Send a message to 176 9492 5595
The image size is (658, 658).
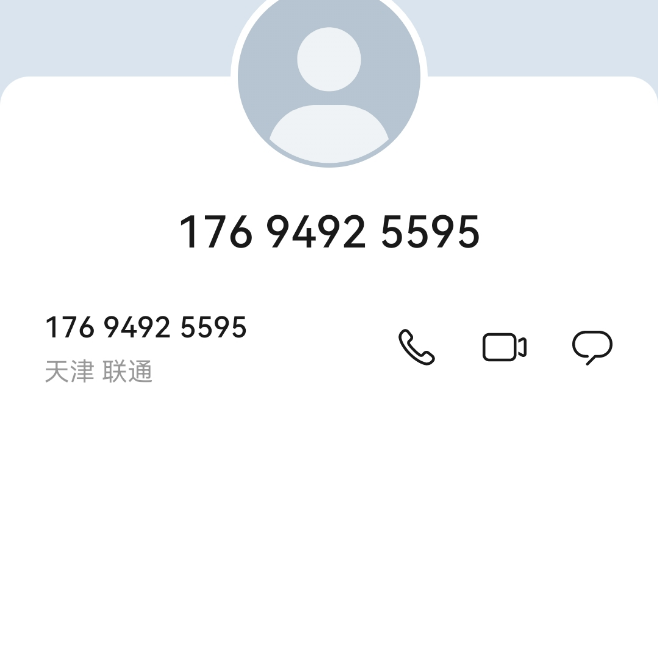pyautogui.click(x=592, y=347)
